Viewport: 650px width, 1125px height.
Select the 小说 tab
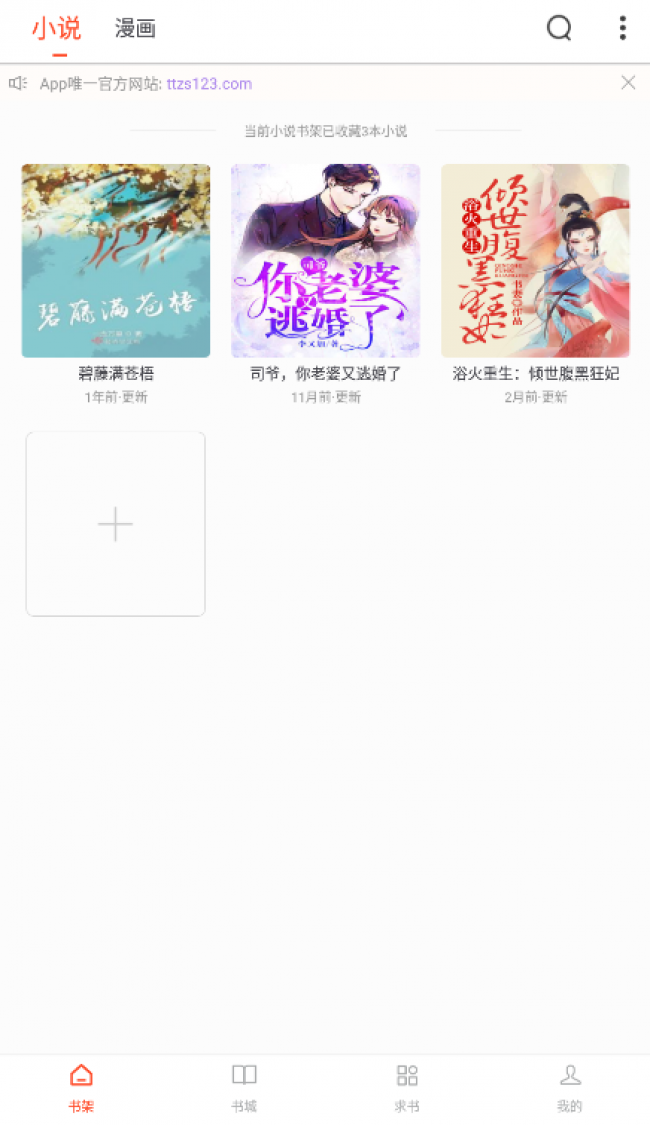(x=56, y=29)
